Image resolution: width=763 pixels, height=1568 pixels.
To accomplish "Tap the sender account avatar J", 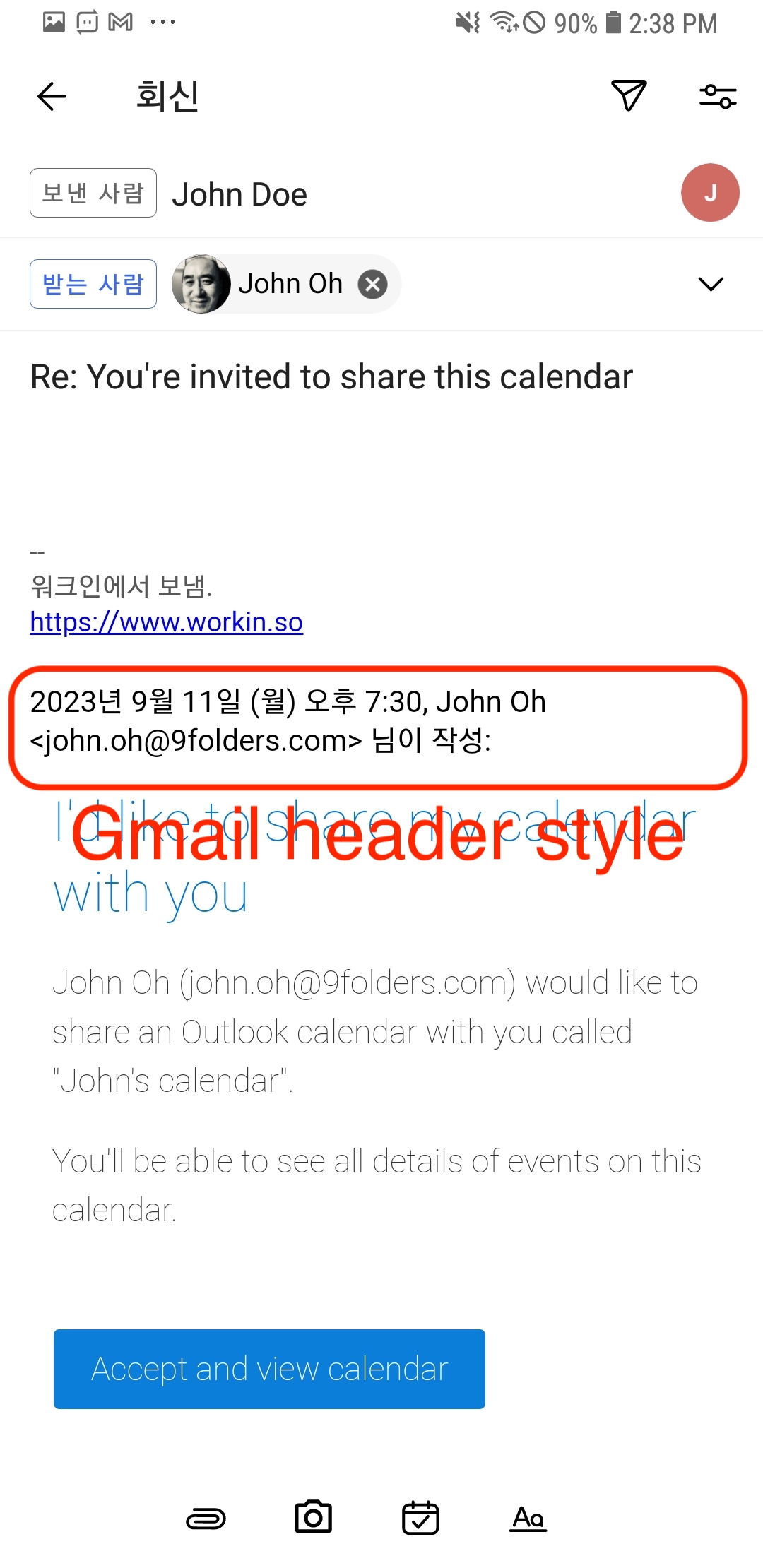I will click(x=710, y=193).
